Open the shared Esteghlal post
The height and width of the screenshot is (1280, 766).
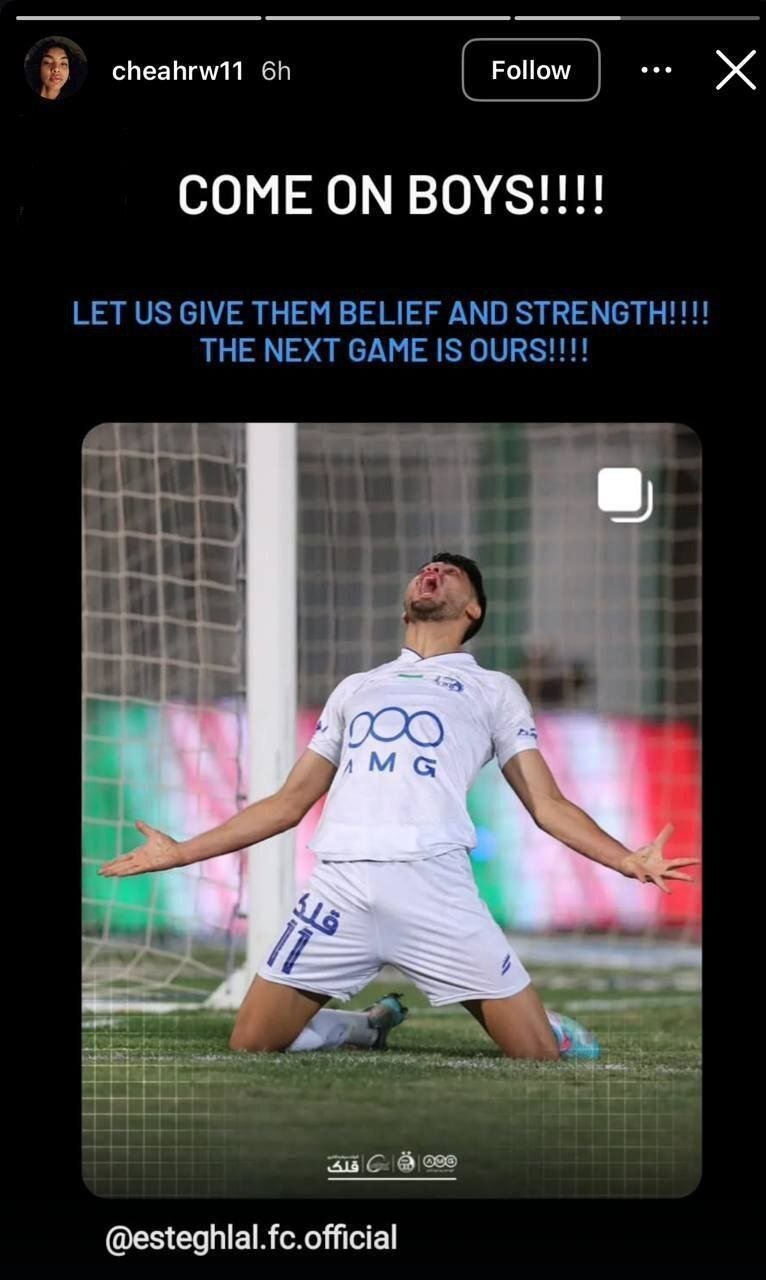[x=391, y=810]
